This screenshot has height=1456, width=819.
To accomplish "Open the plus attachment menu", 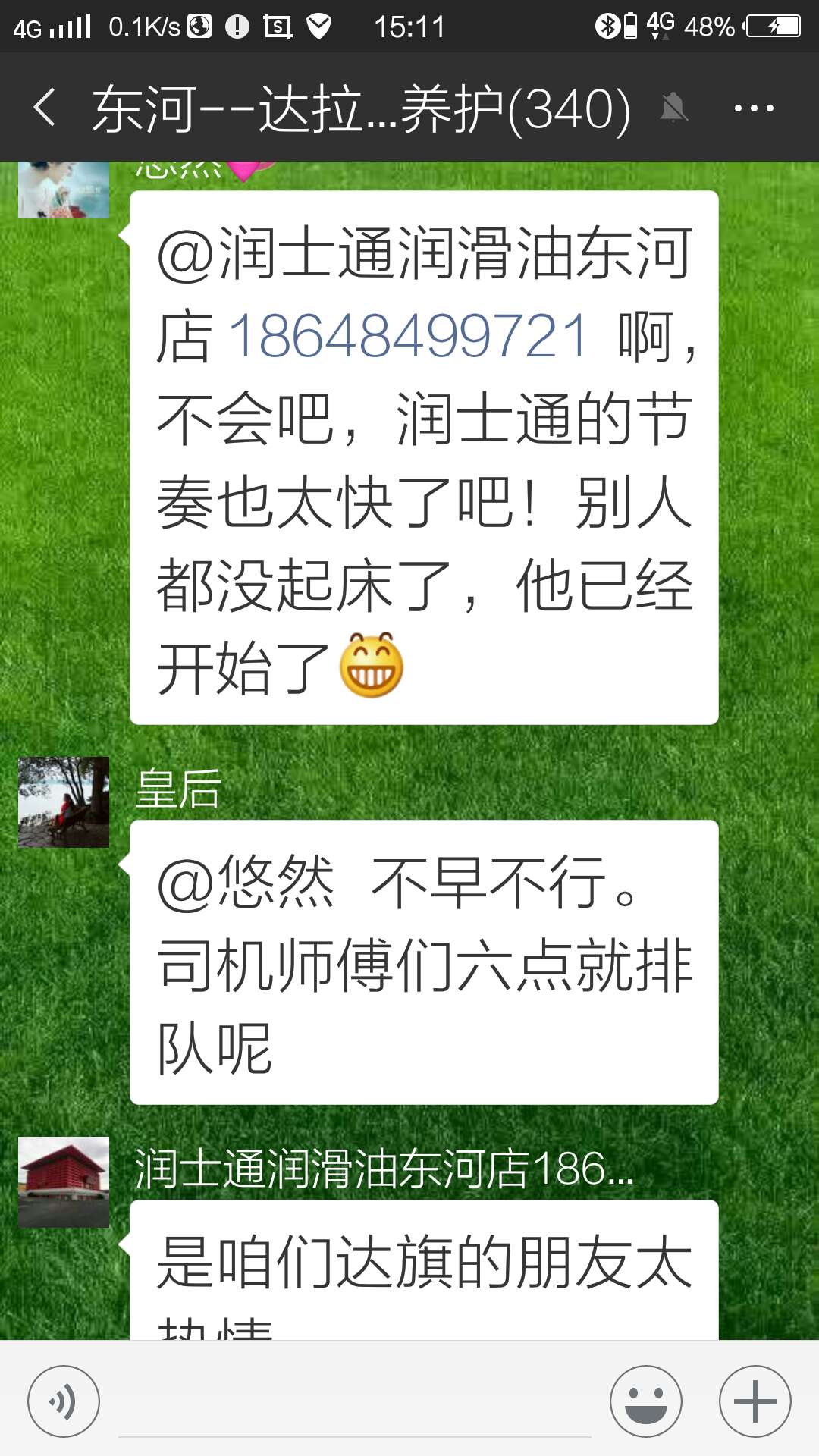I will click(755, 1401).
